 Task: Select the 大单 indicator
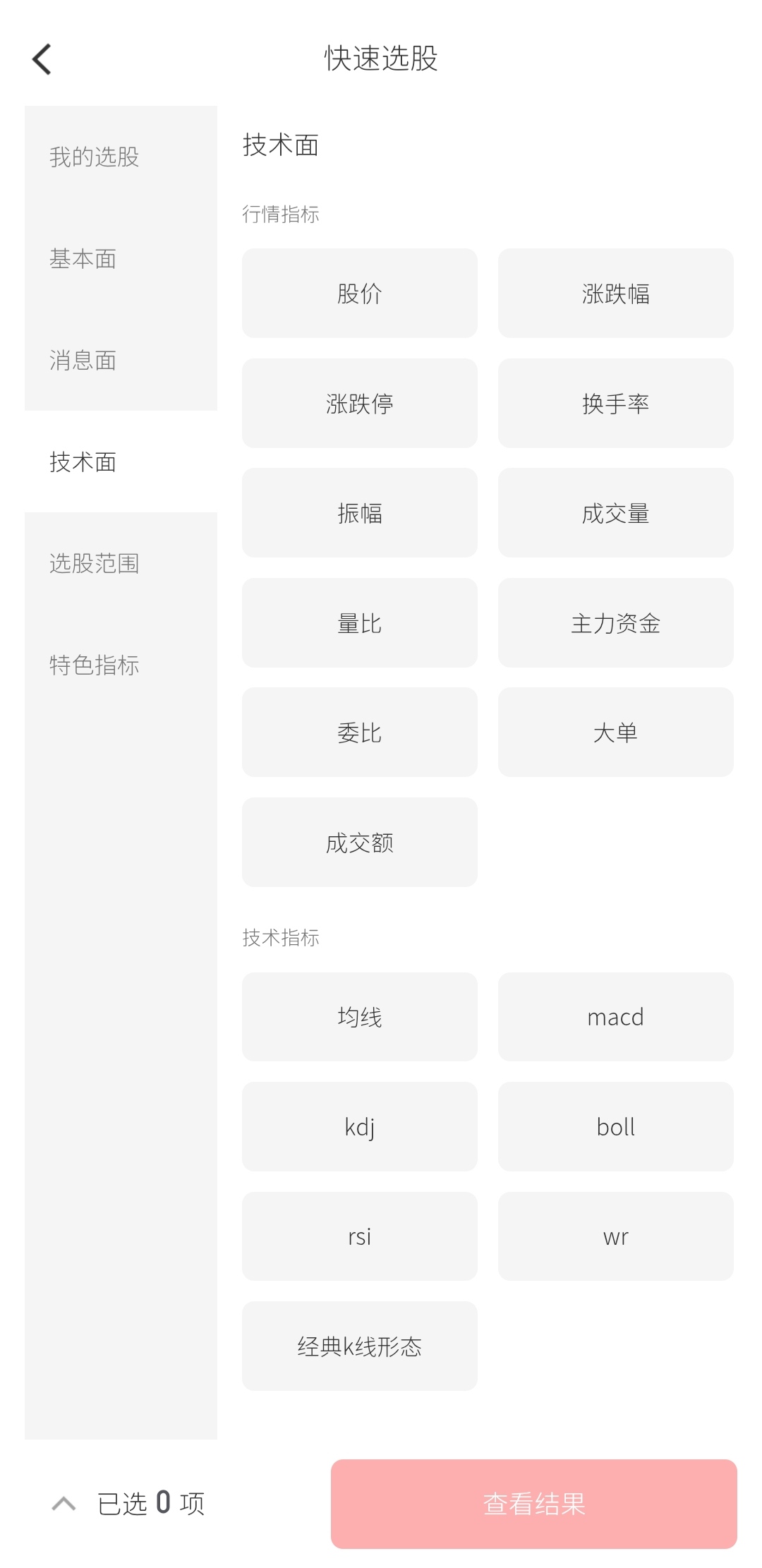coord(615,732)
